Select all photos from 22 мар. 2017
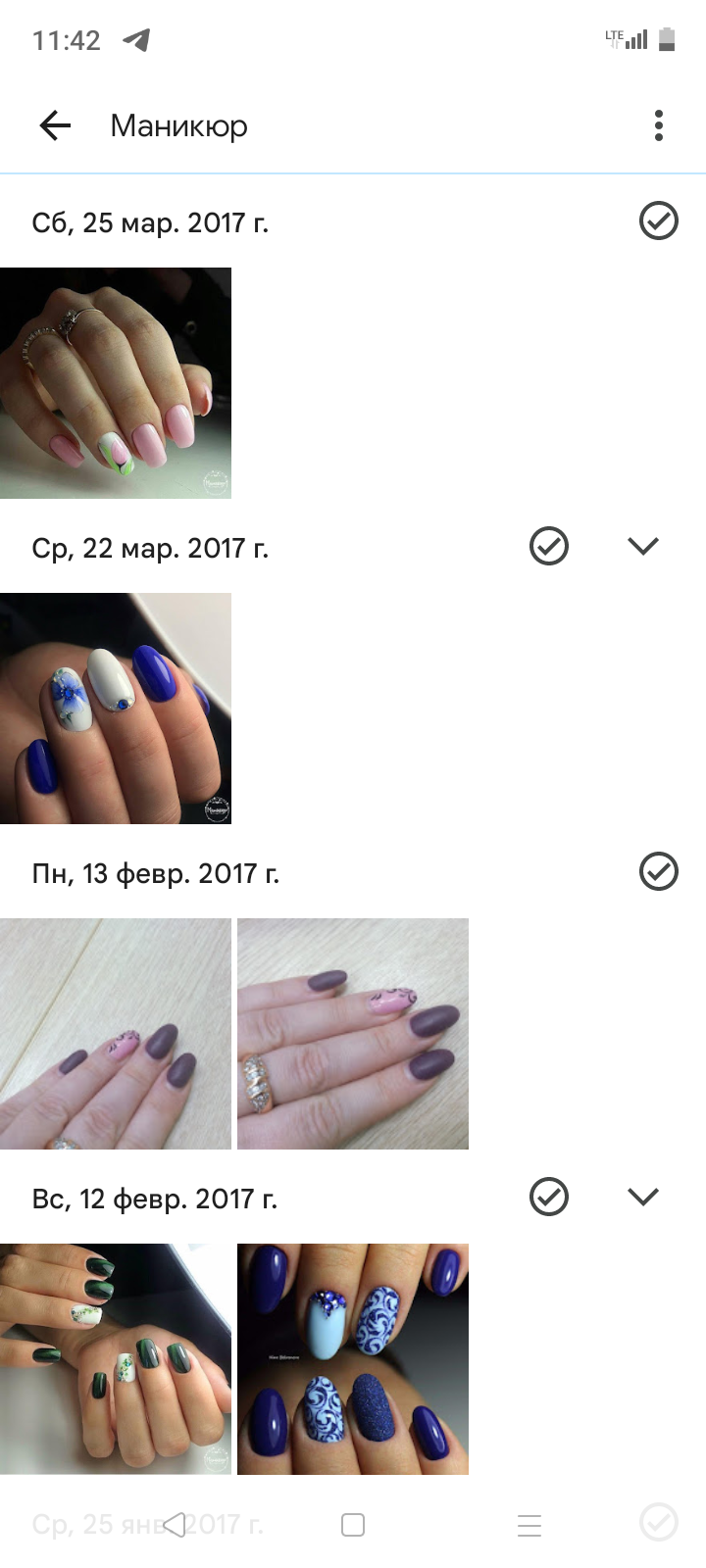The height and width of the screenshot is (1568, 706). click(x=549, y=546)
